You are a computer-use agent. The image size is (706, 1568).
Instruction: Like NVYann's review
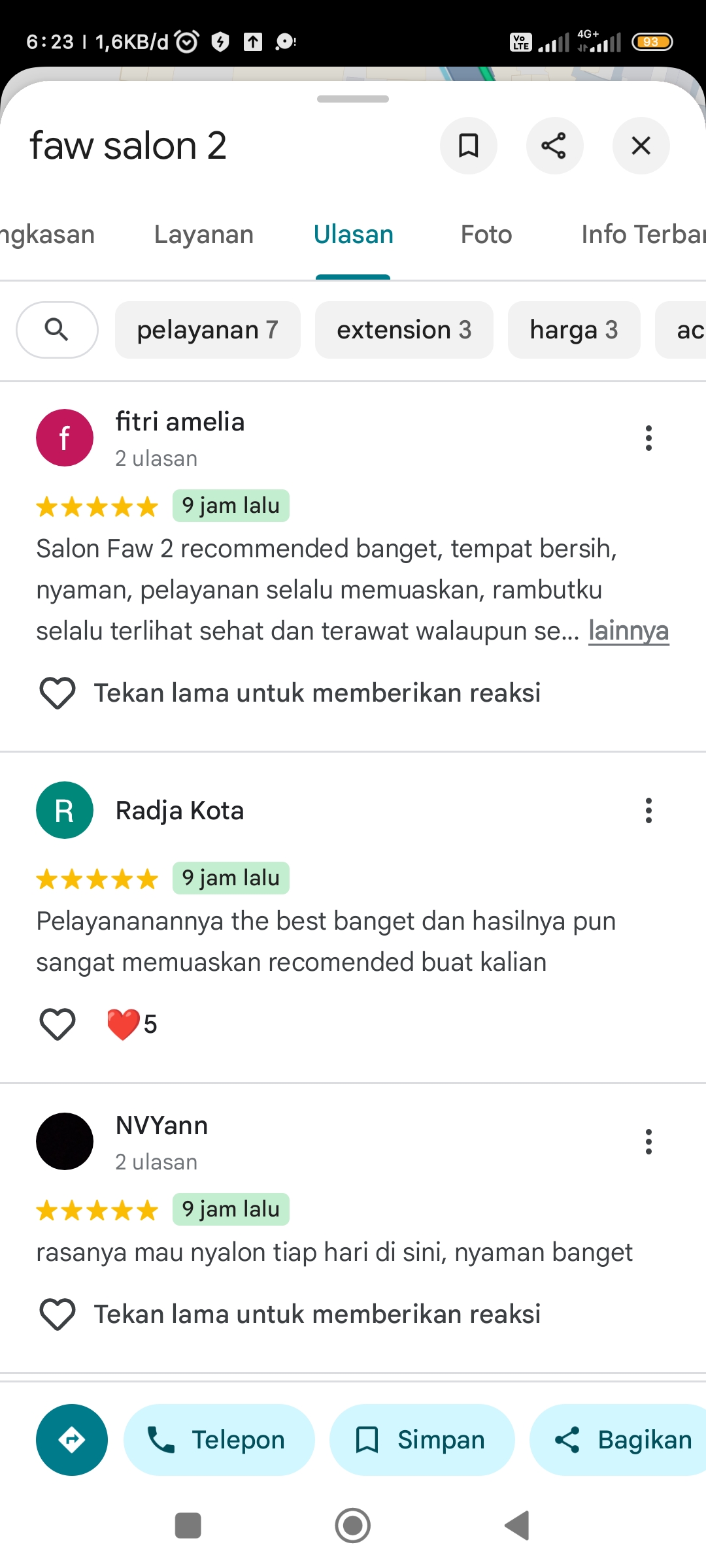[x=58, y=1314]
